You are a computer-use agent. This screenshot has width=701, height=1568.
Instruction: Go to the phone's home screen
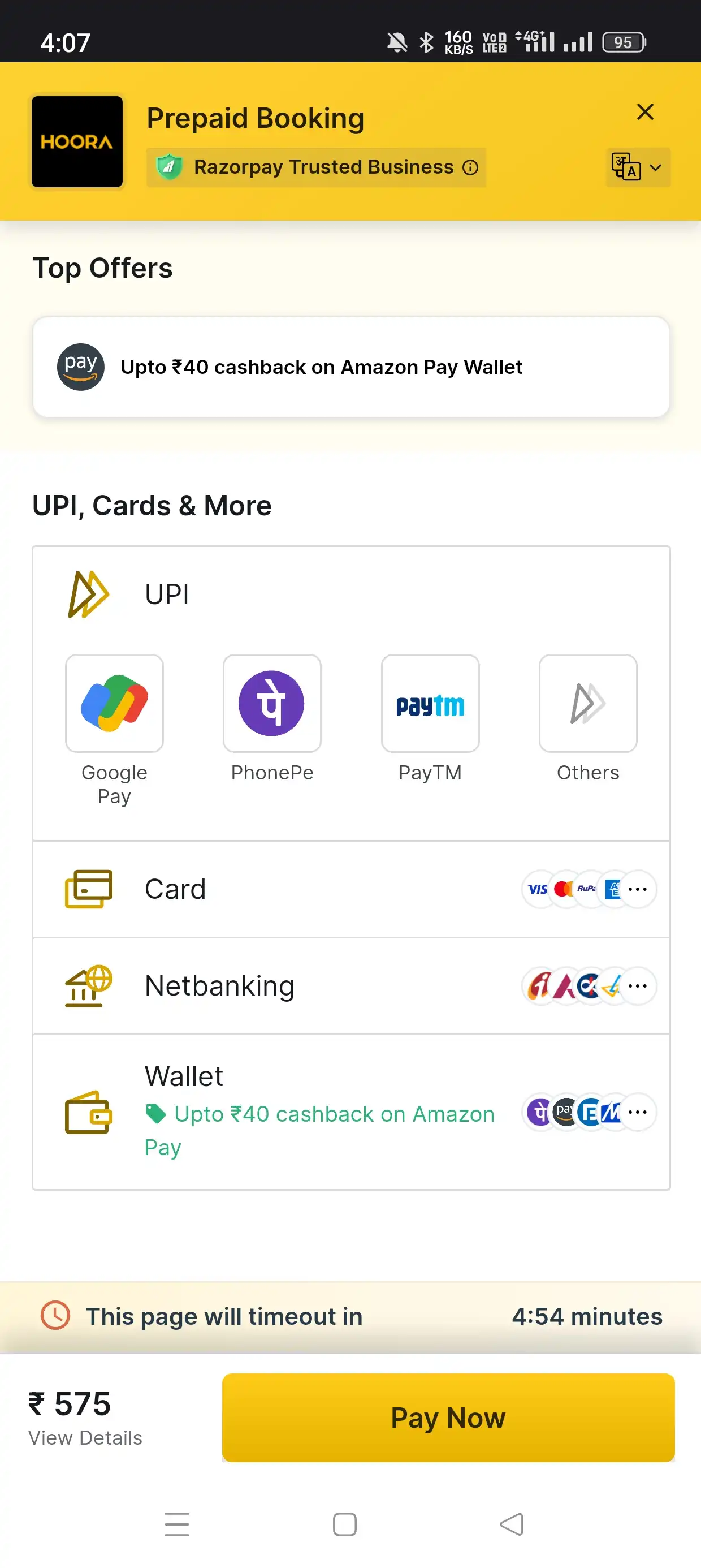click(344, 1524)
